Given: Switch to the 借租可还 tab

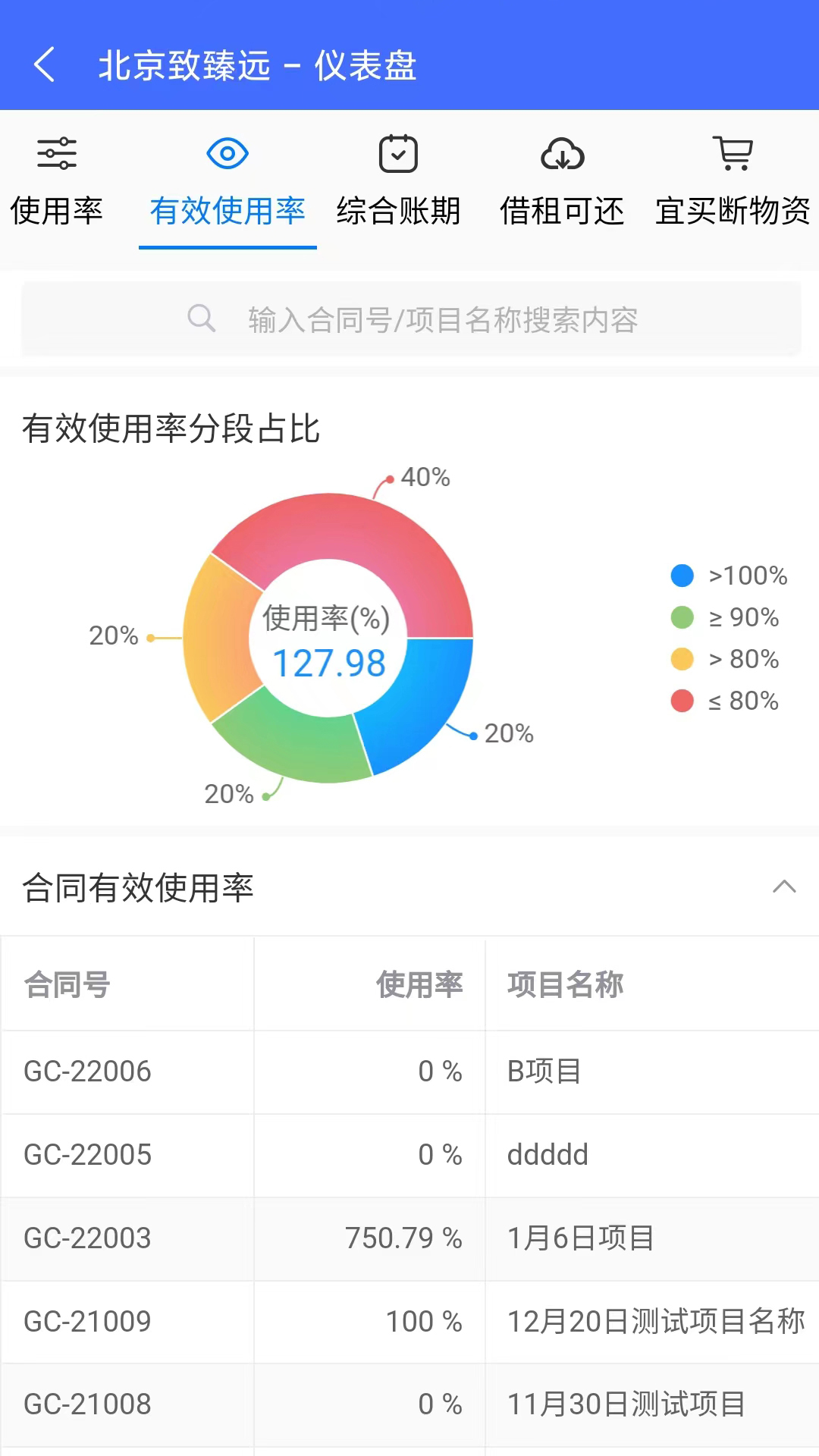Looking at the screenshot, I should tap(562, 182).
